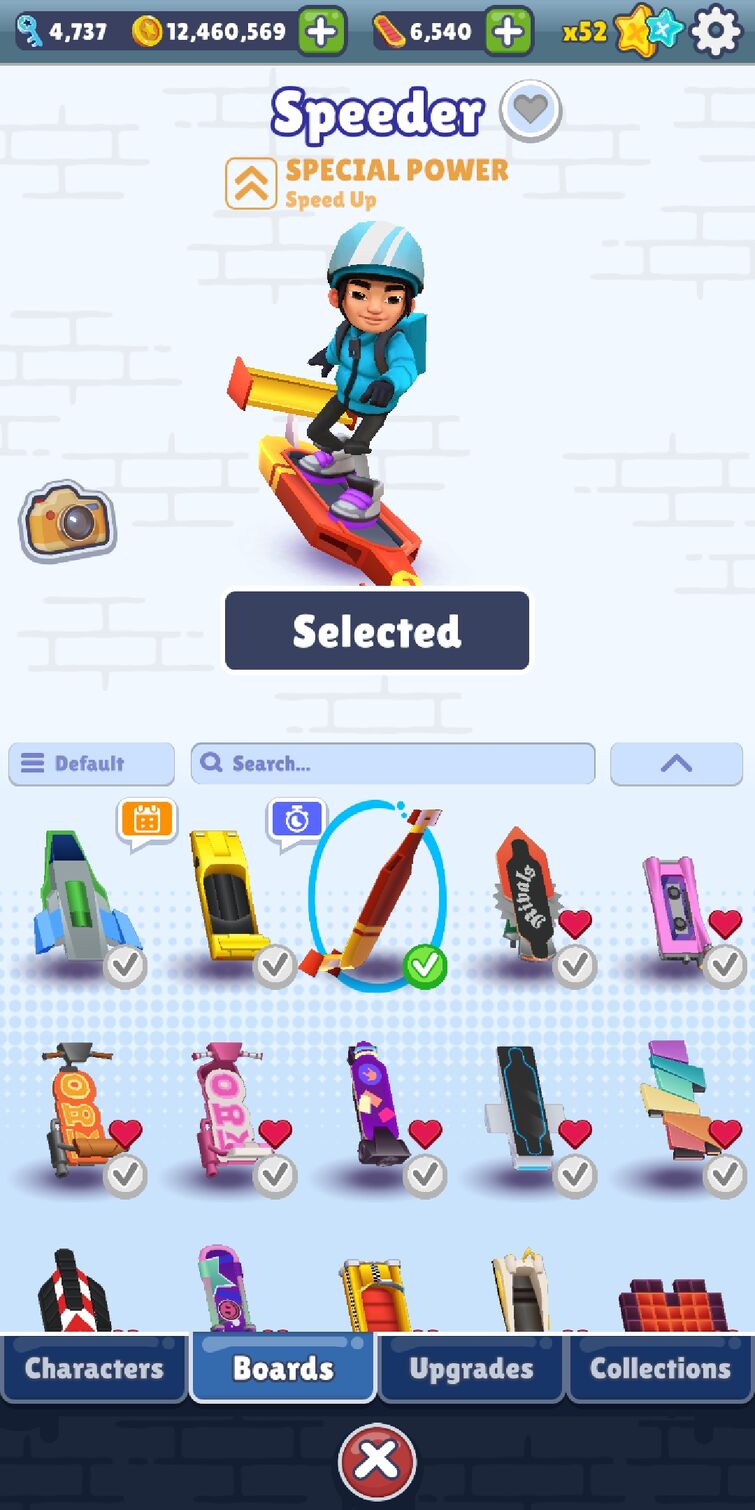Open the settings gear
Screen dimensions: 755x1510
click(716, 32)
